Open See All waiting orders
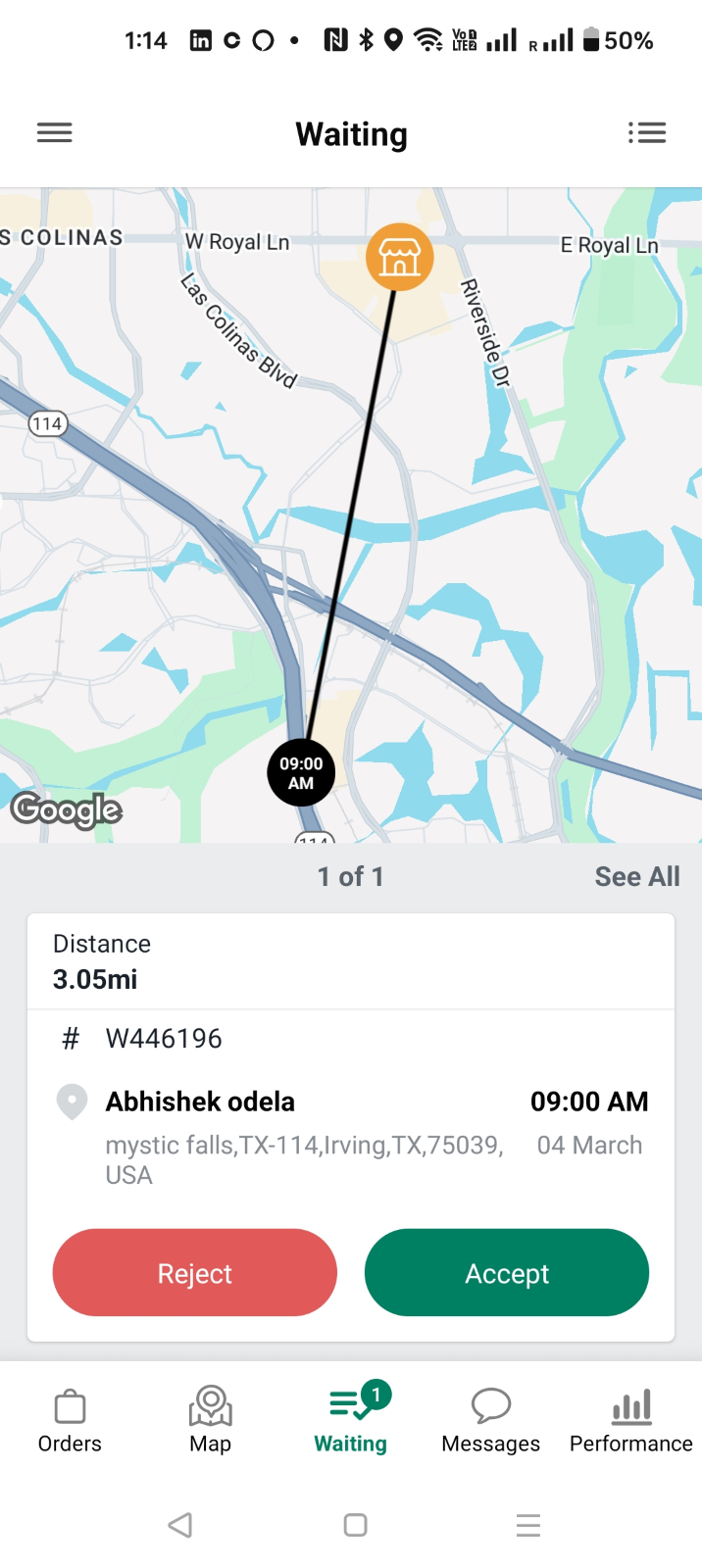 (x=636, y=876)
